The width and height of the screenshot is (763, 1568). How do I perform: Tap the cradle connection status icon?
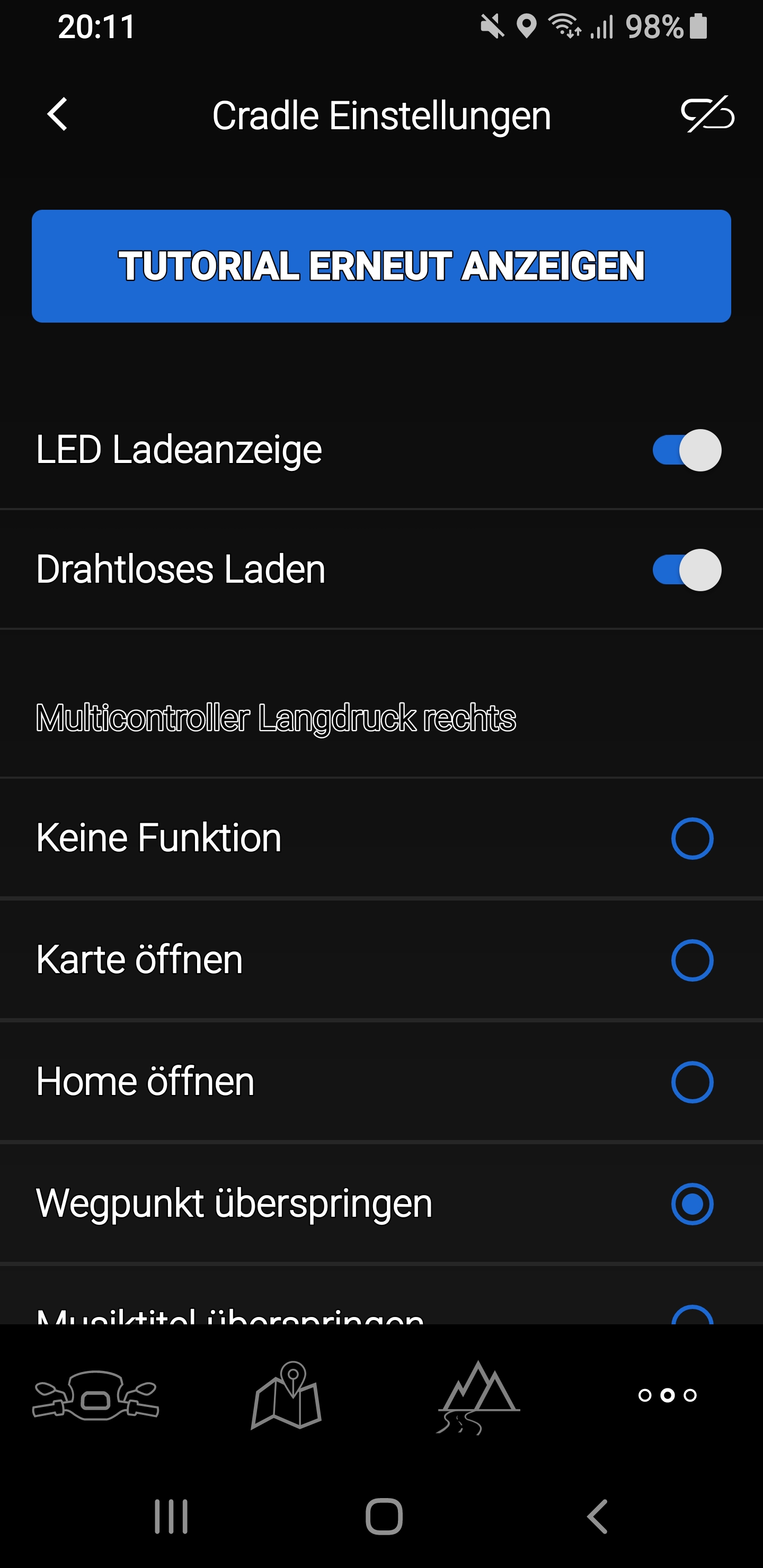coord(707,114)
